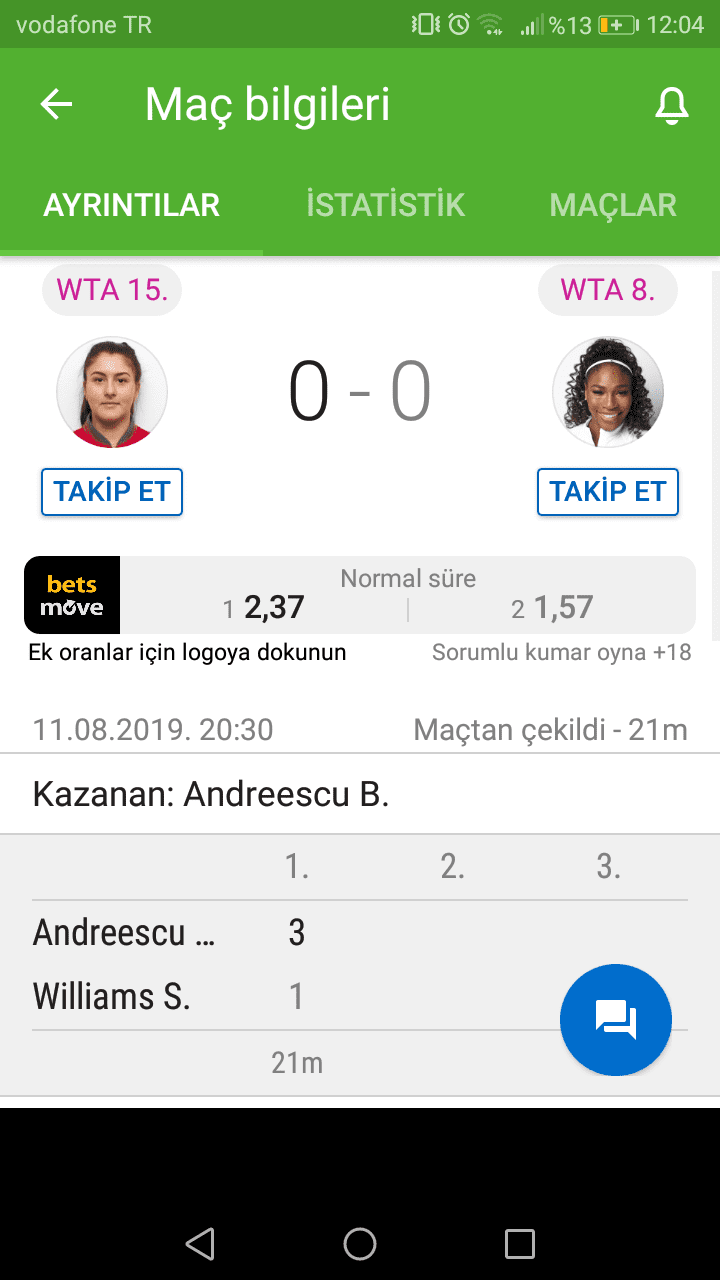Image resolution: width=720 pixels, height=1280 pixels.
Task: Select the 1,57 odds for player 2
Action: 552,608
